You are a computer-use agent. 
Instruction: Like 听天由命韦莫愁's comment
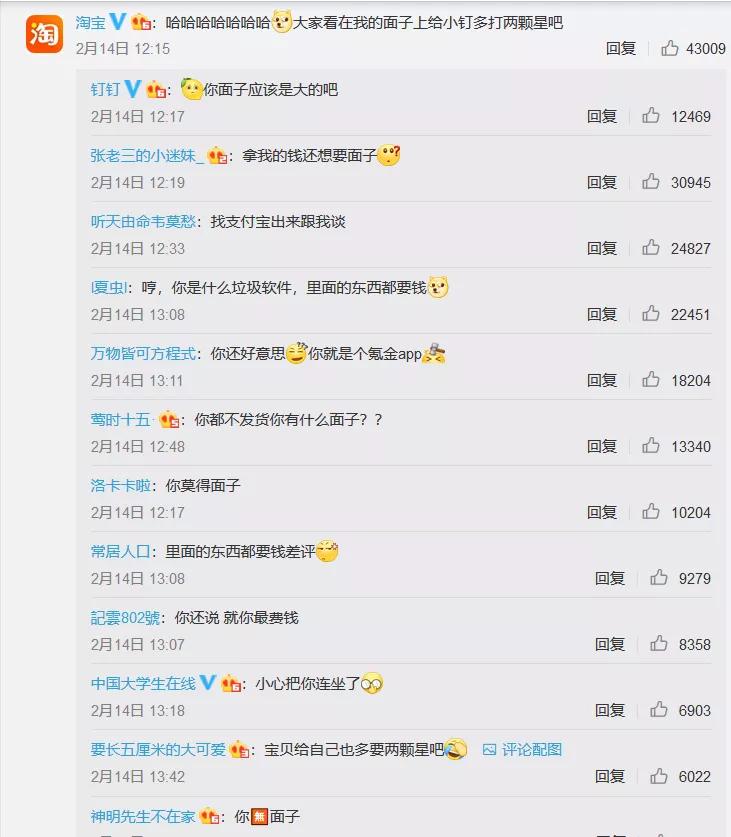[x=651, y=248]
